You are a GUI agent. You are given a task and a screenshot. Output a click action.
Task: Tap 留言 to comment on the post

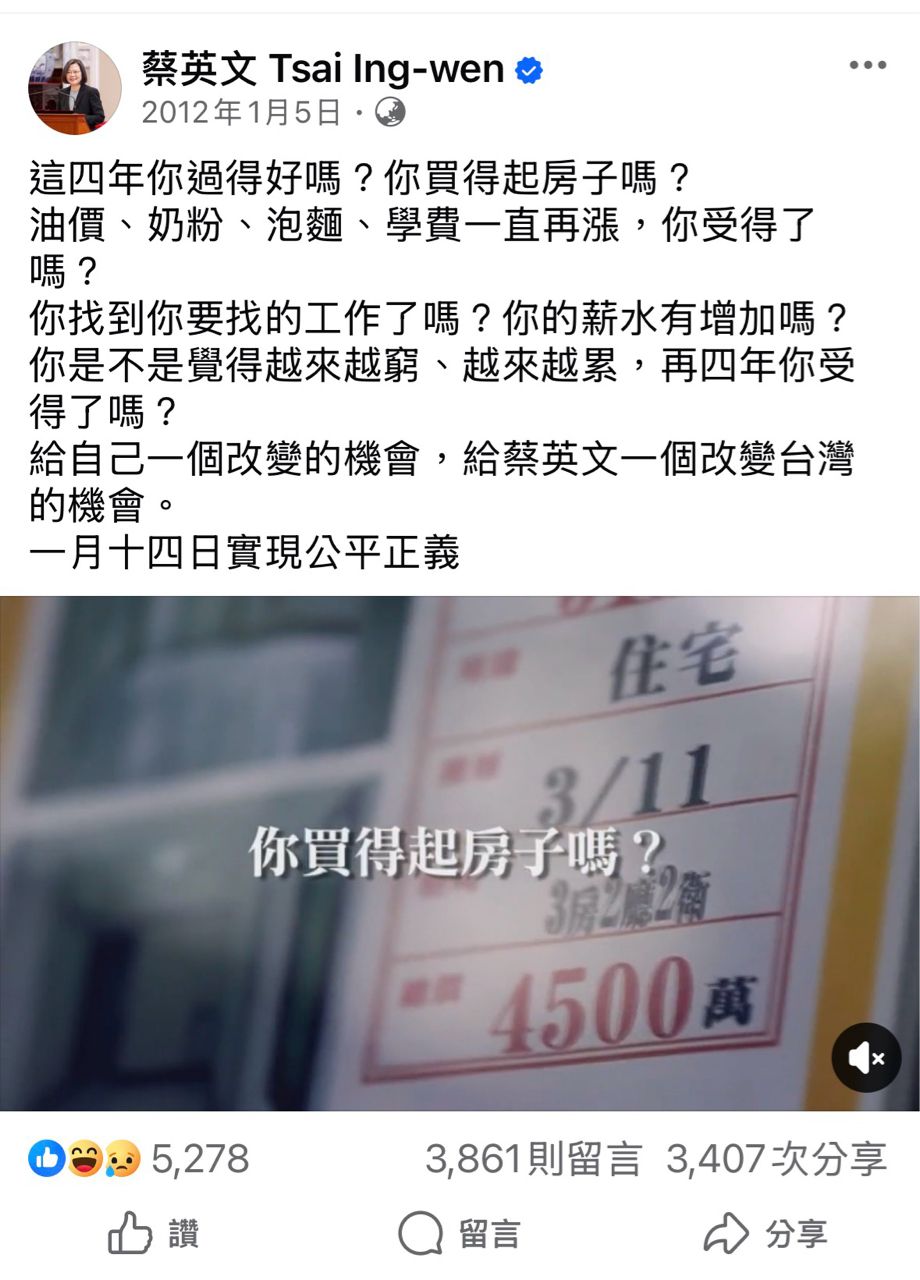point(460,1234)
